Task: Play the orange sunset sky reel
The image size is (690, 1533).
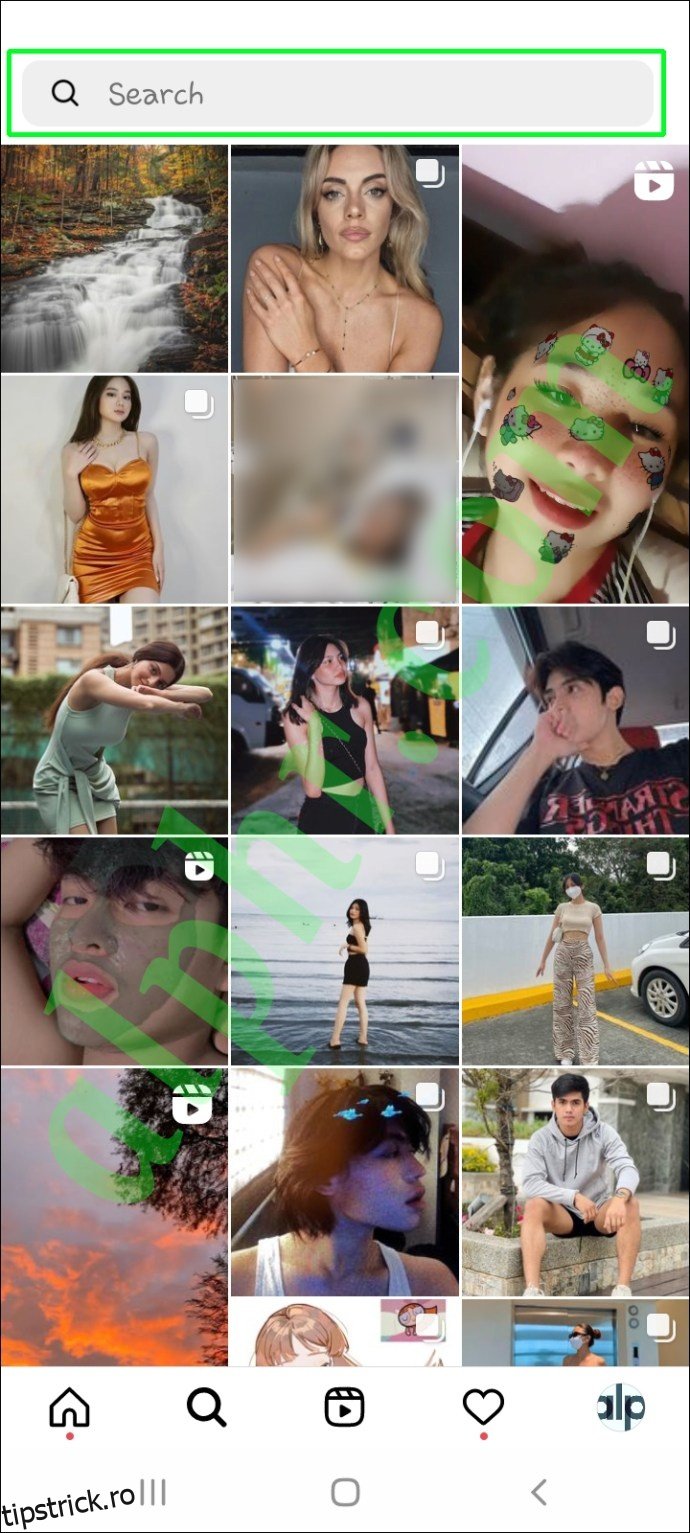Action: tap(114, 1215)
